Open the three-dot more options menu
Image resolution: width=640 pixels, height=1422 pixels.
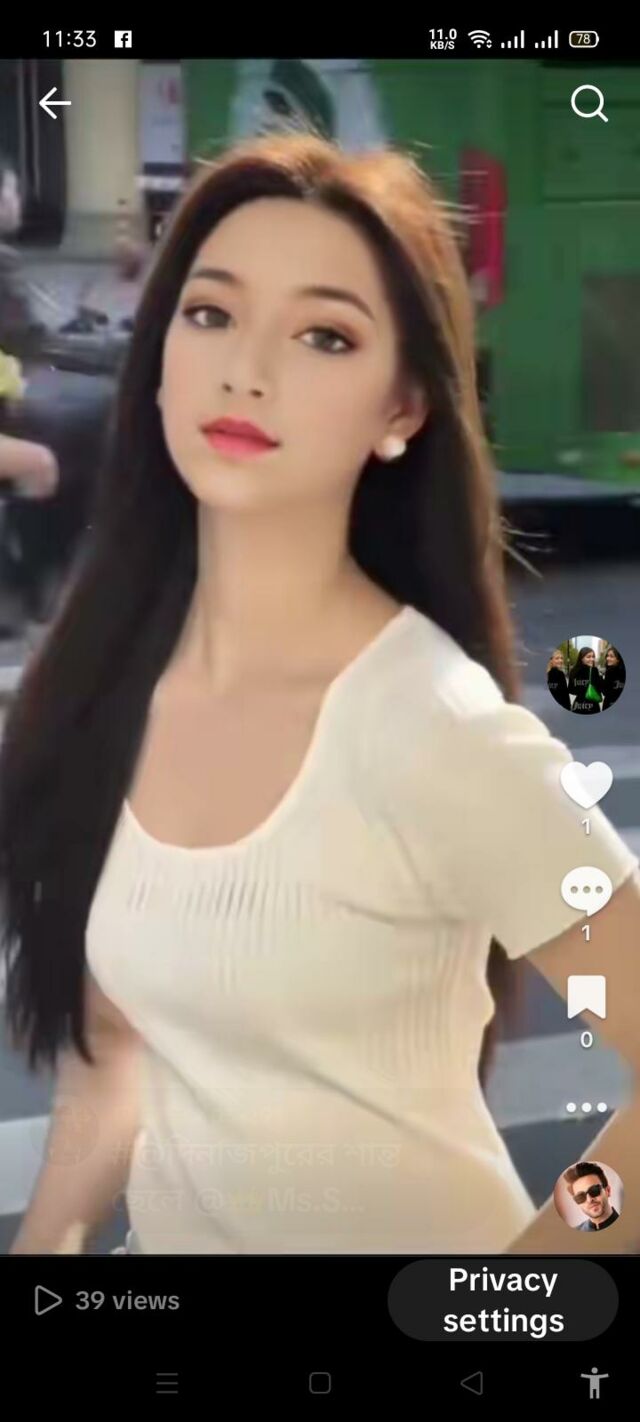tap(586, 1107)
